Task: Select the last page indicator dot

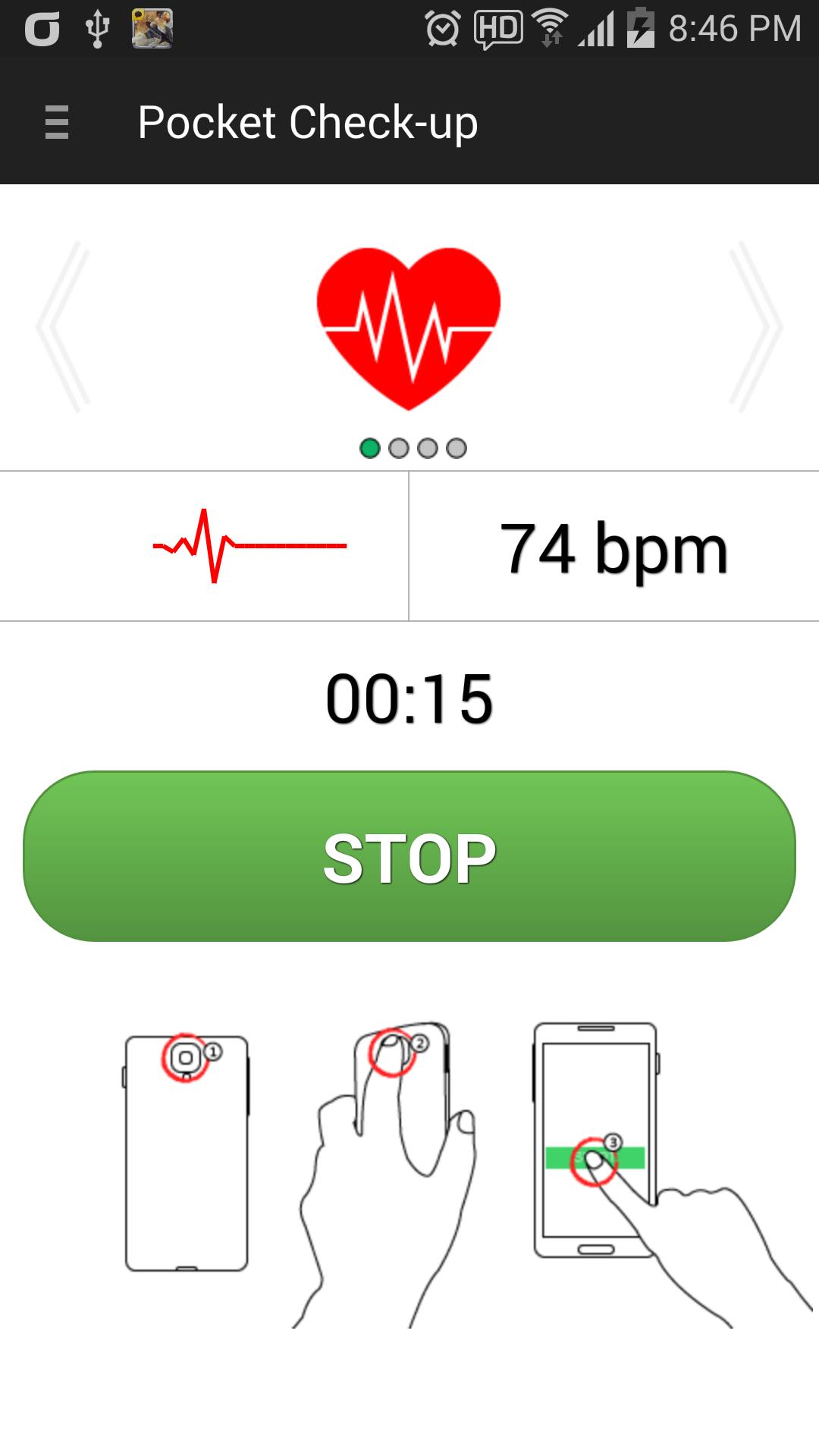Action: (457, 449)
